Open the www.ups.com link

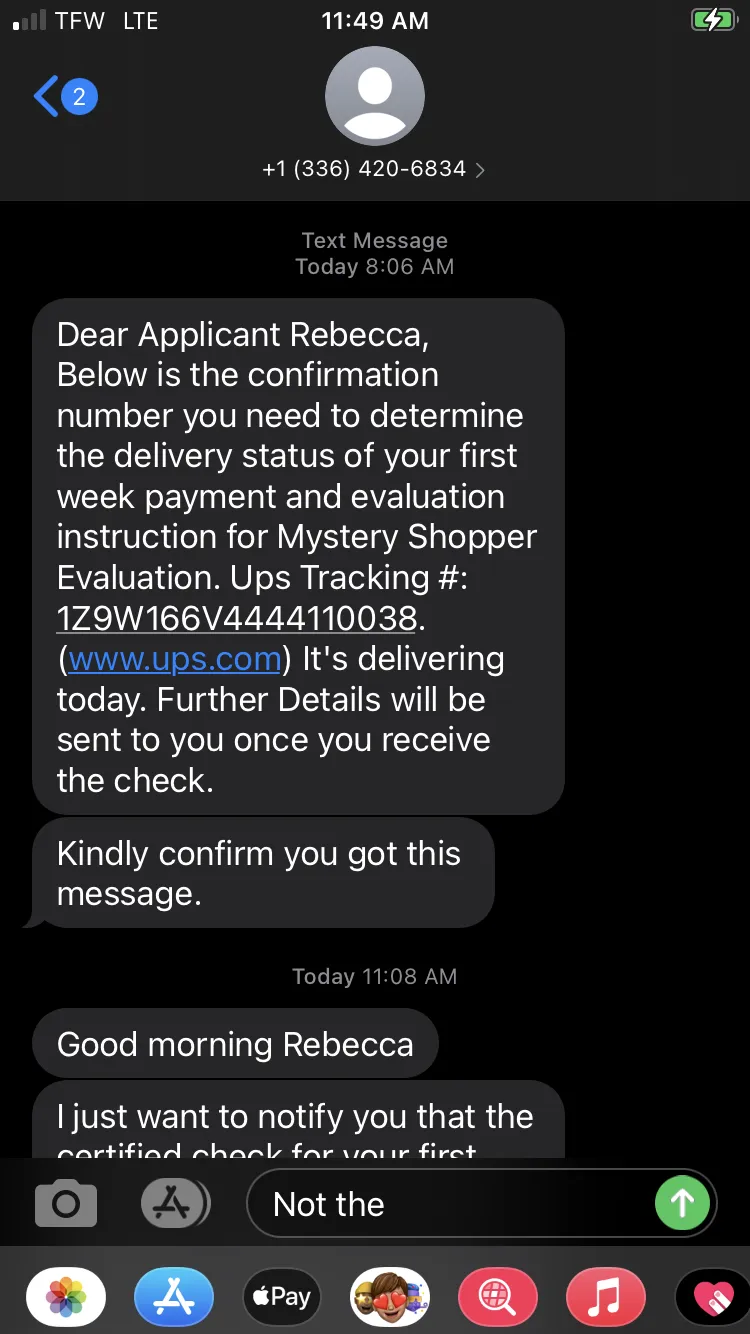[175, 659]
